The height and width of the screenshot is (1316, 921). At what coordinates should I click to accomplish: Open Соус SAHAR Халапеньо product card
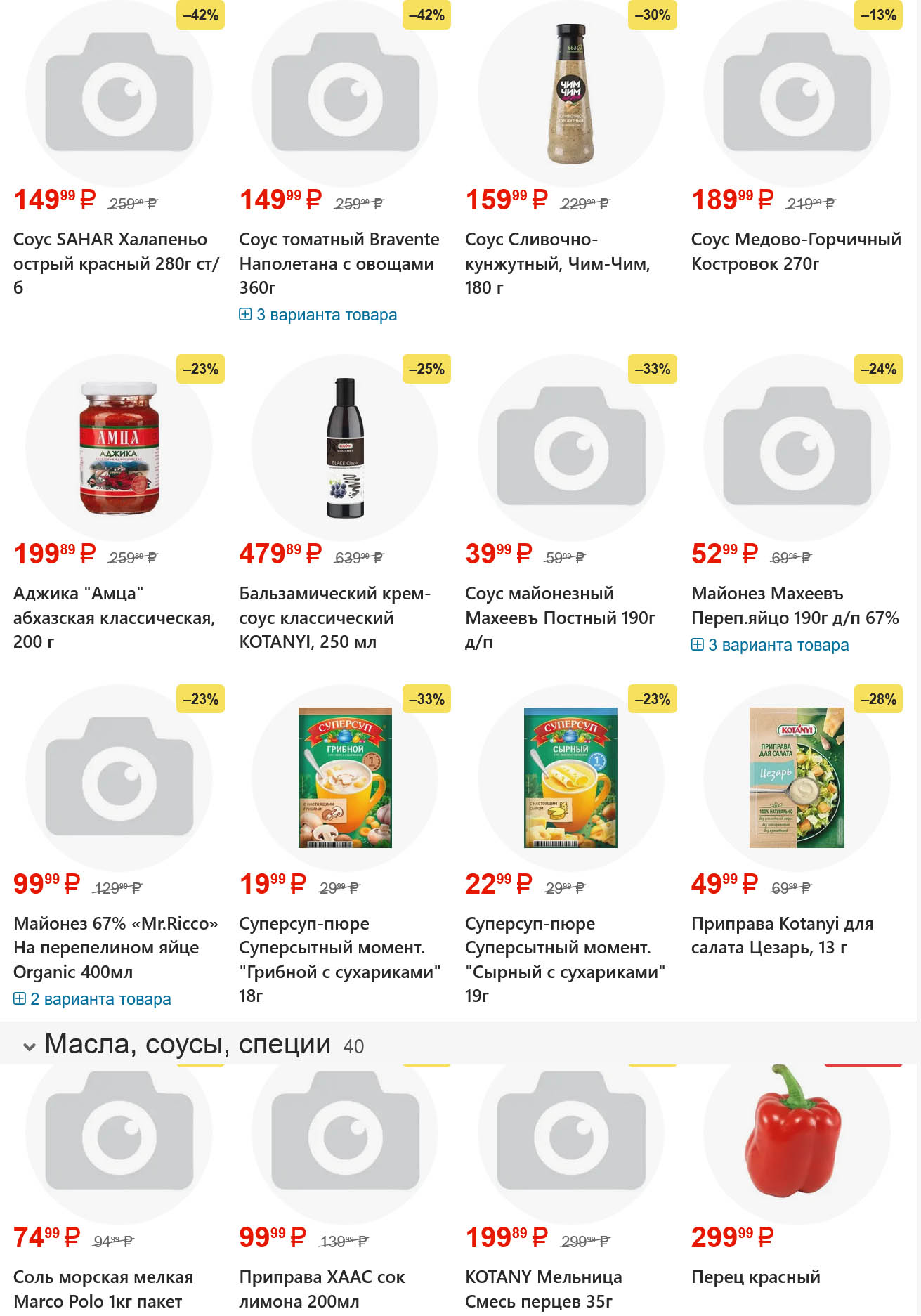110,240
